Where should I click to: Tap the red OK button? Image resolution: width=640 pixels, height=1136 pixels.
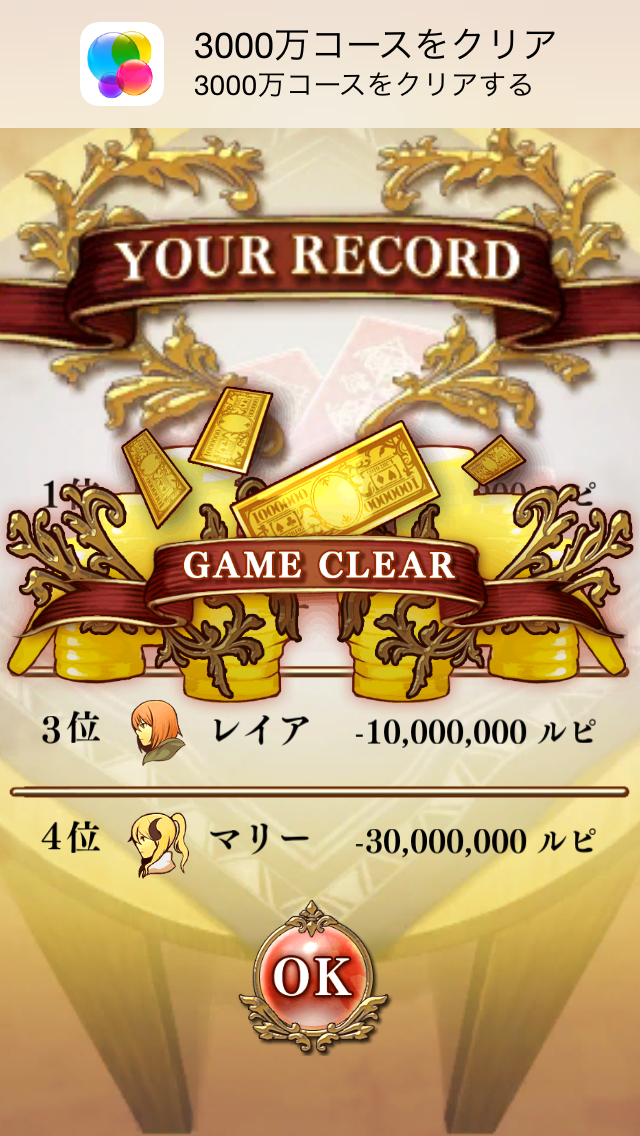313,975
